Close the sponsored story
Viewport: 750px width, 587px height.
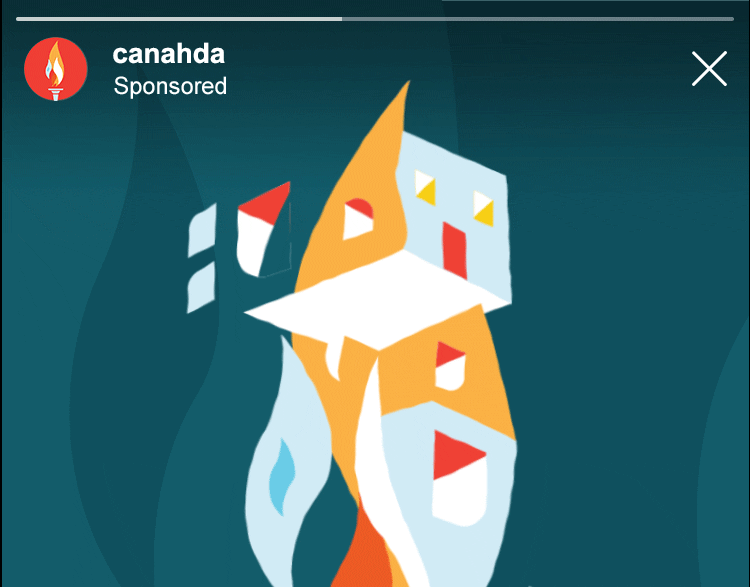tap(709, 69)
